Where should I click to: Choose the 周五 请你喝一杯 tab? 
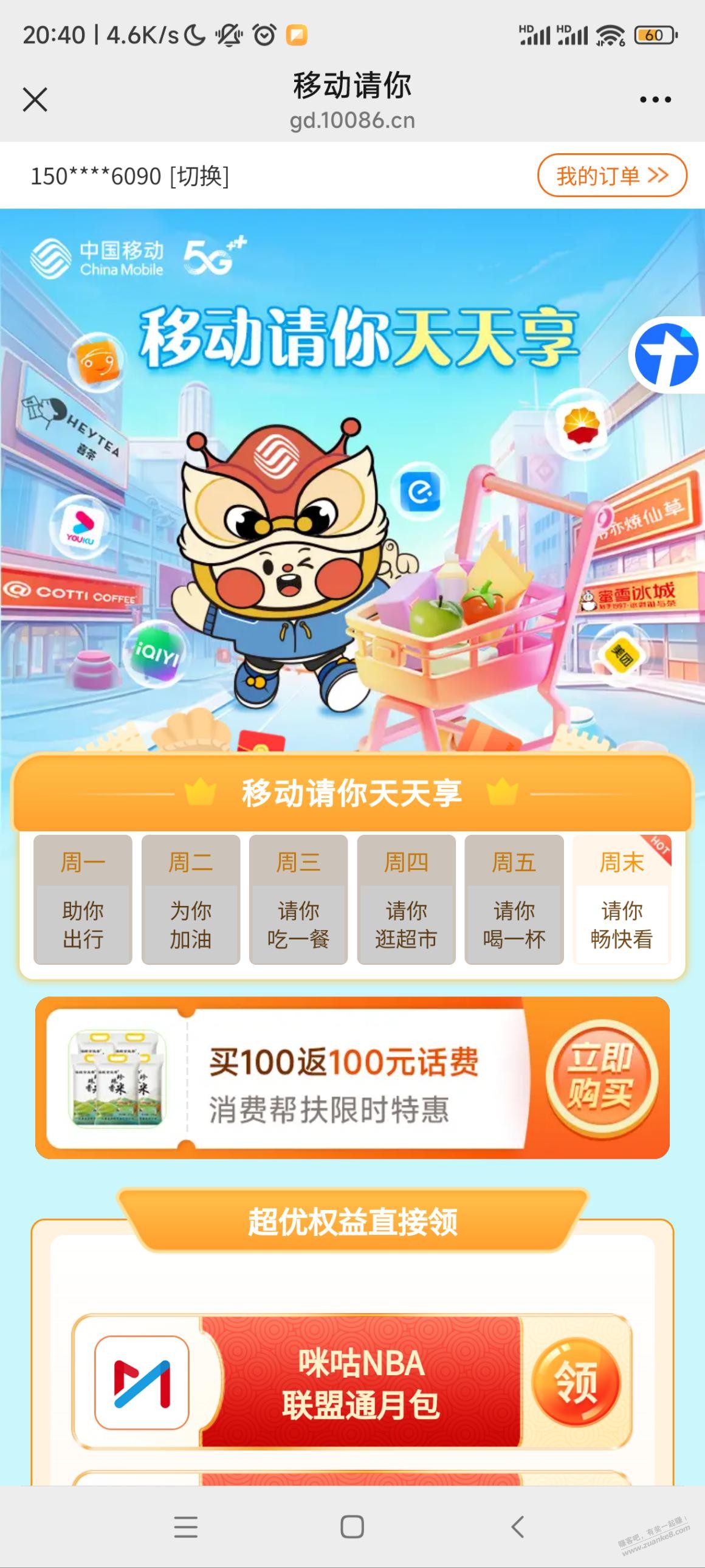[514, 900]
